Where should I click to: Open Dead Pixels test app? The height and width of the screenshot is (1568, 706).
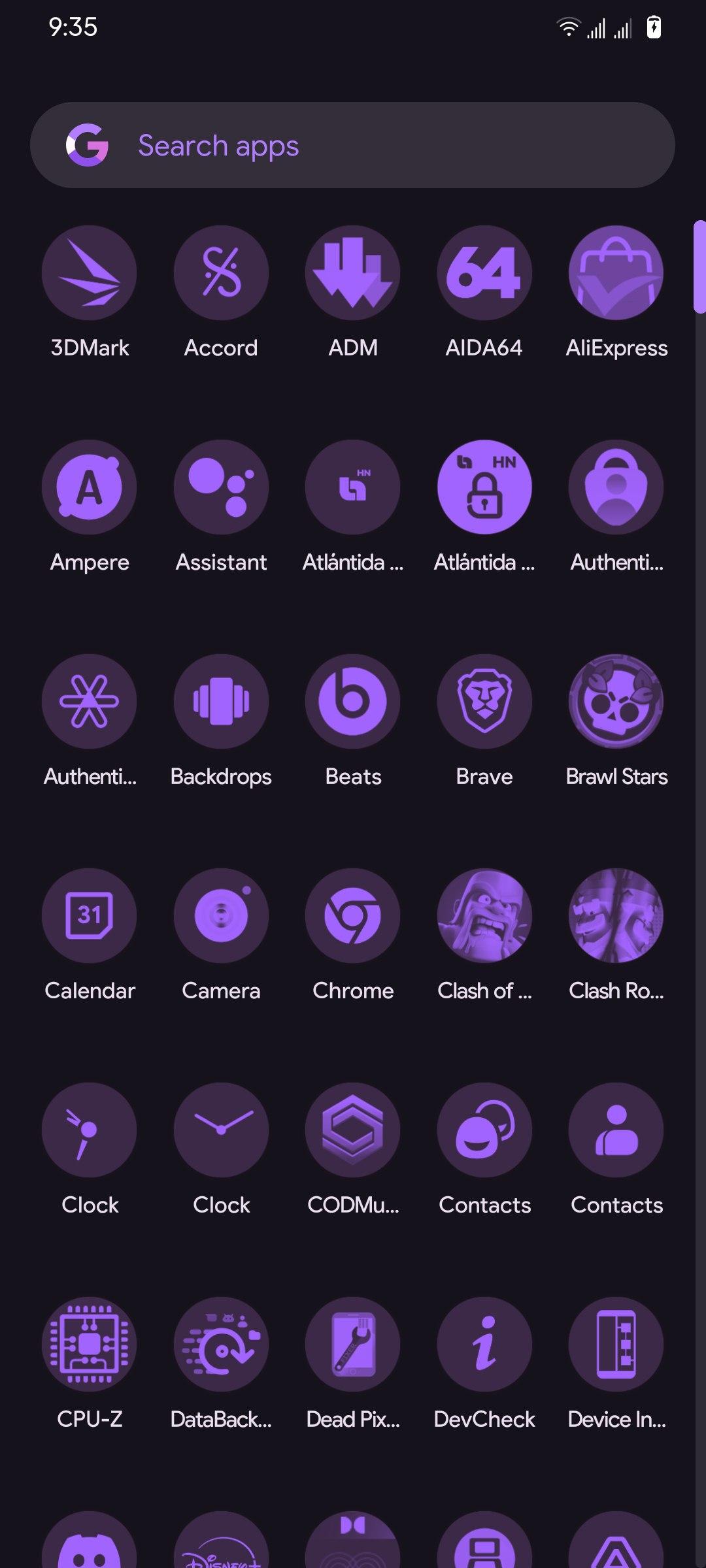pos(353,1345)
